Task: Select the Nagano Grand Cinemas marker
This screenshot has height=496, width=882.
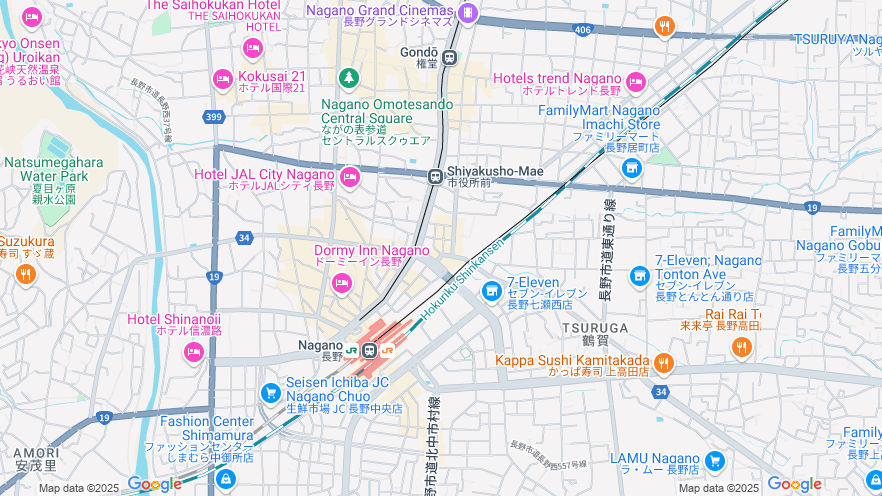Action: click(x=469, y=13)
